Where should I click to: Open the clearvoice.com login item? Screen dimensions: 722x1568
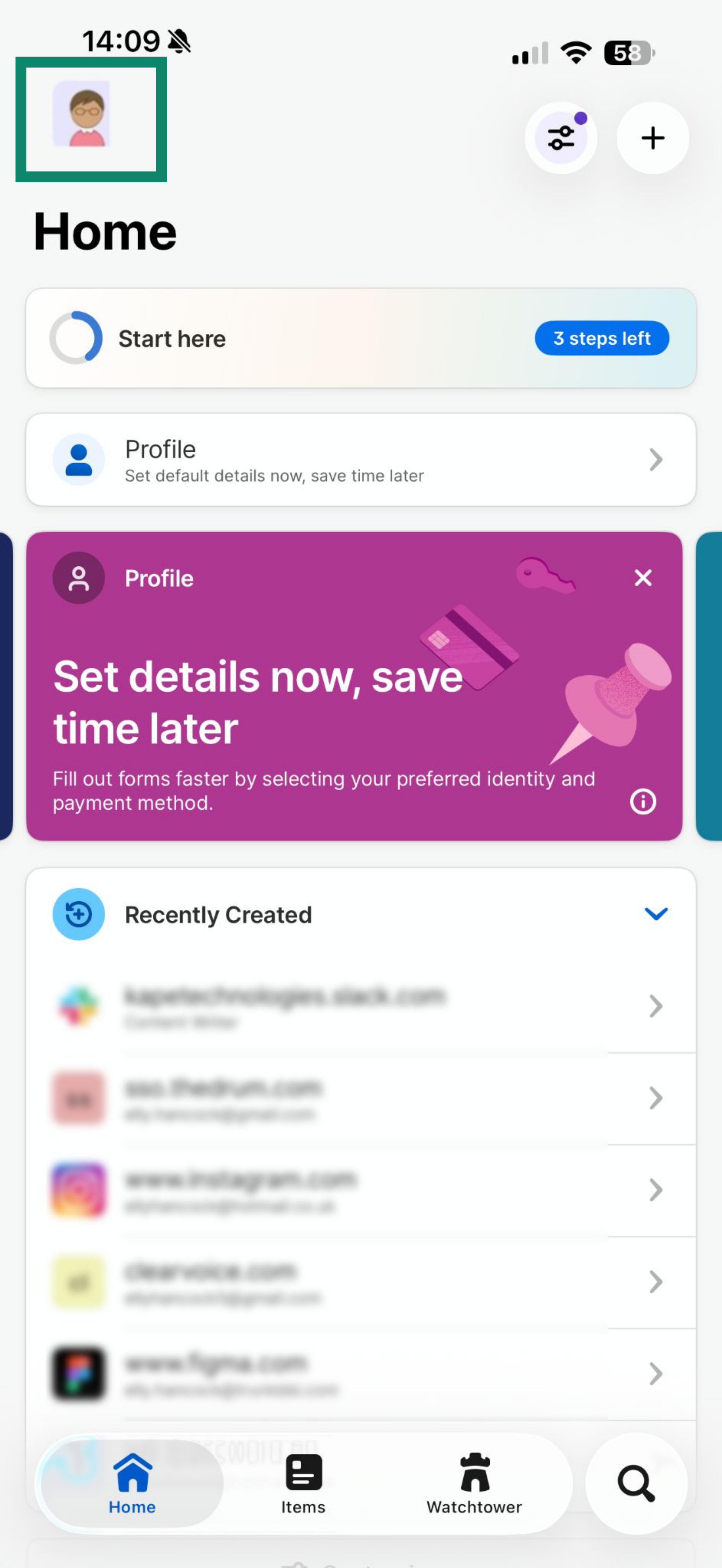tap(360, 1282)
